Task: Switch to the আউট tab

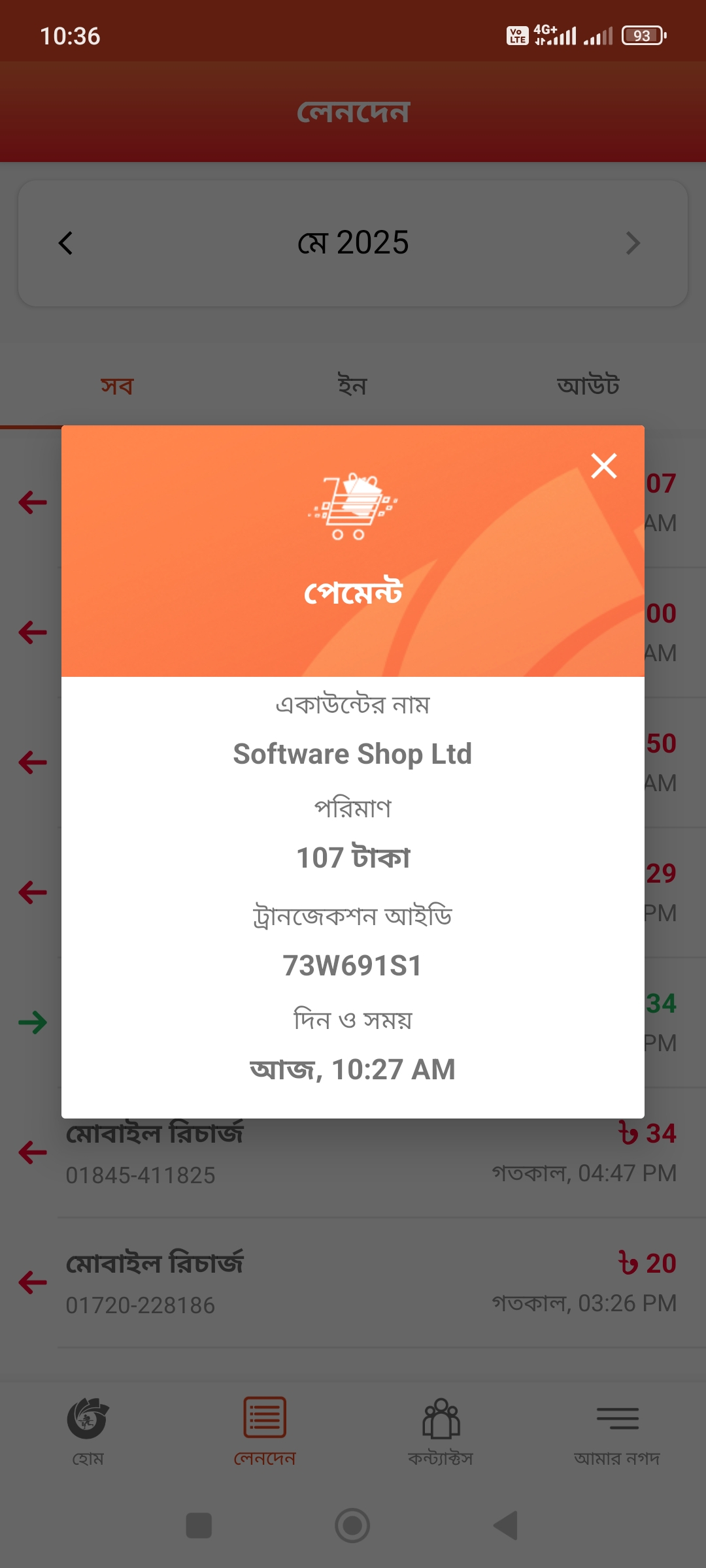Action: pyautogui.click(x=588, y=386)
